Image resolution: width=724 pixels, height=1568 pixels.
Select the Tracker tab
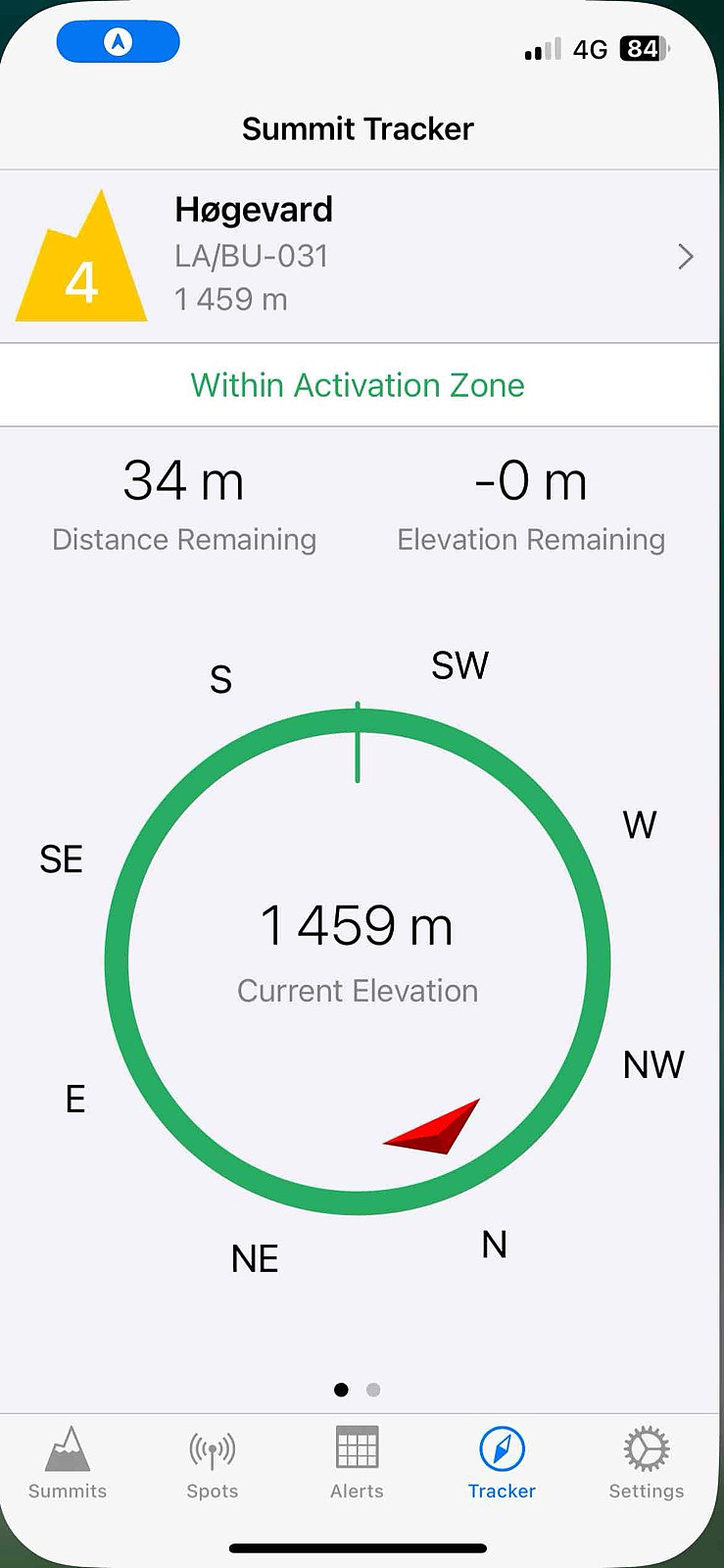[x=502, y=1463]
